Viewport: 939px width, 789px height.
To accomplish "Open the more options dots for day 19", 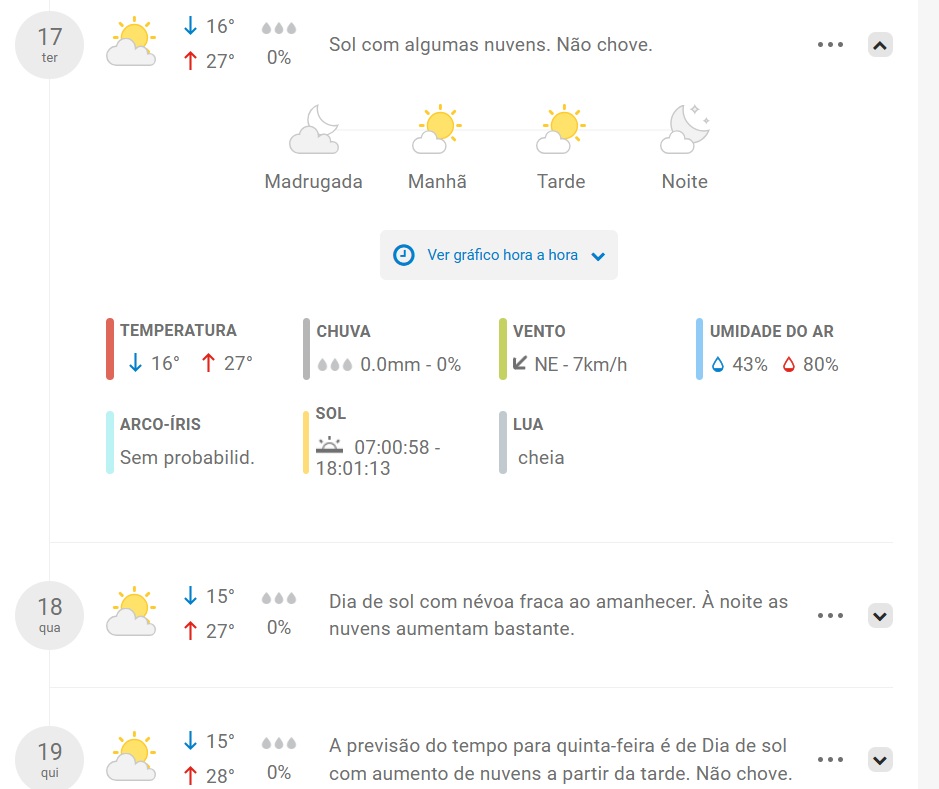I will 830,761.
